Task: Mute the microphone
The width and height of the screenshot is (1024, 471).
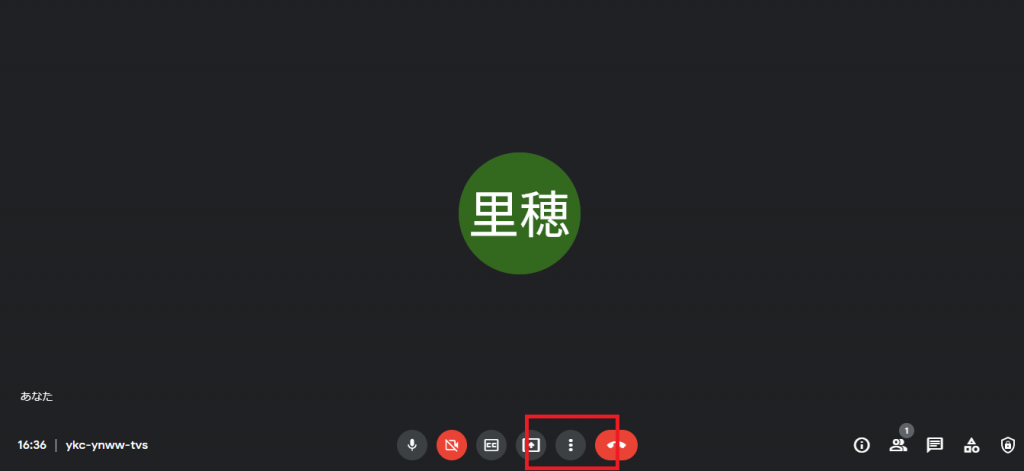Action: pyautogui.click(x=412, y=444)
